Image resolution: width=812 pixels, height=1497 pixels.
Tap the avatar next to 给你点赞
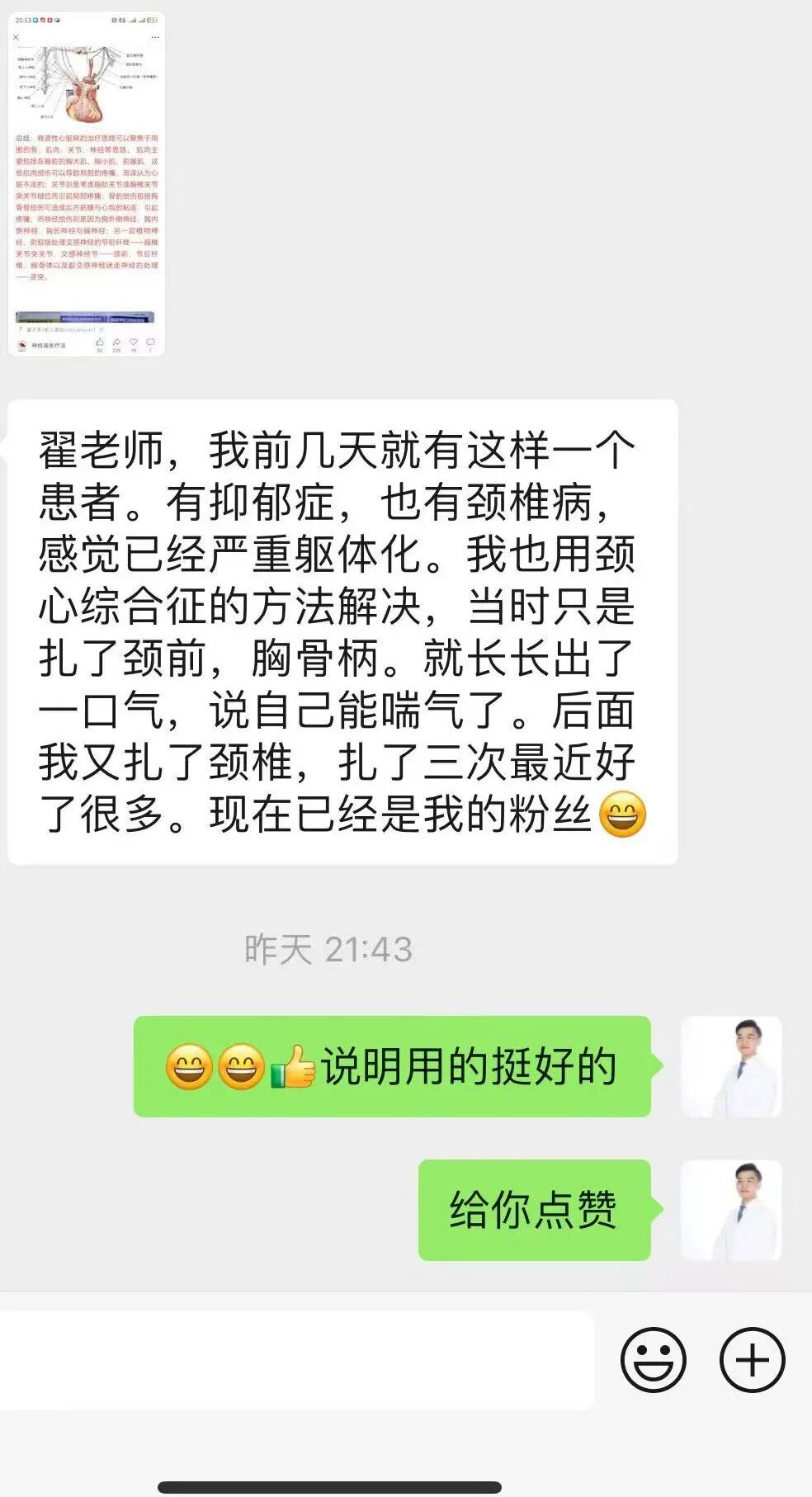coord(731,1211)
